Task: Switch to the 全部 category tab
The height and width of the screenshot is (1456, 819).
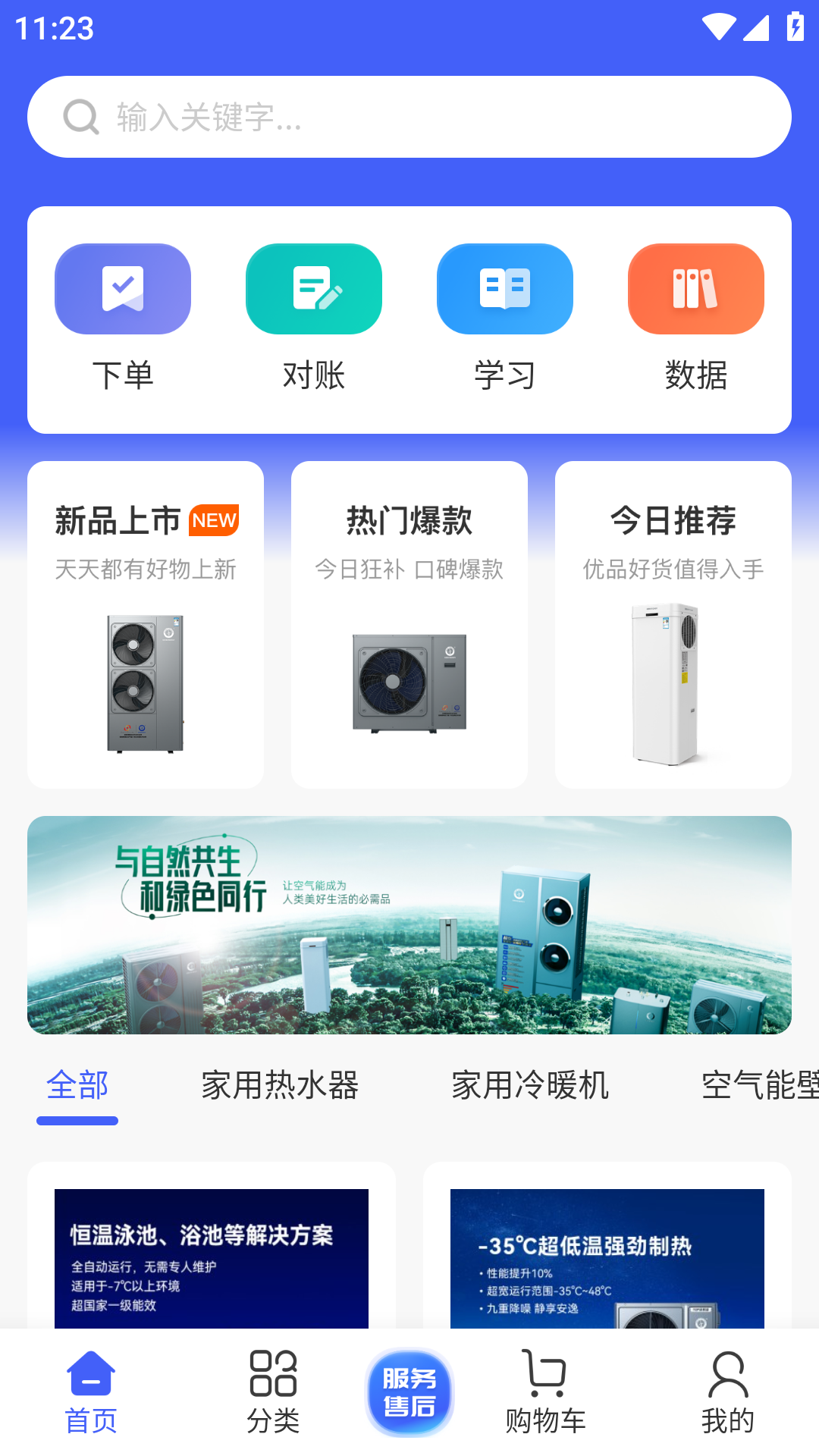Action: point(77,1086)
